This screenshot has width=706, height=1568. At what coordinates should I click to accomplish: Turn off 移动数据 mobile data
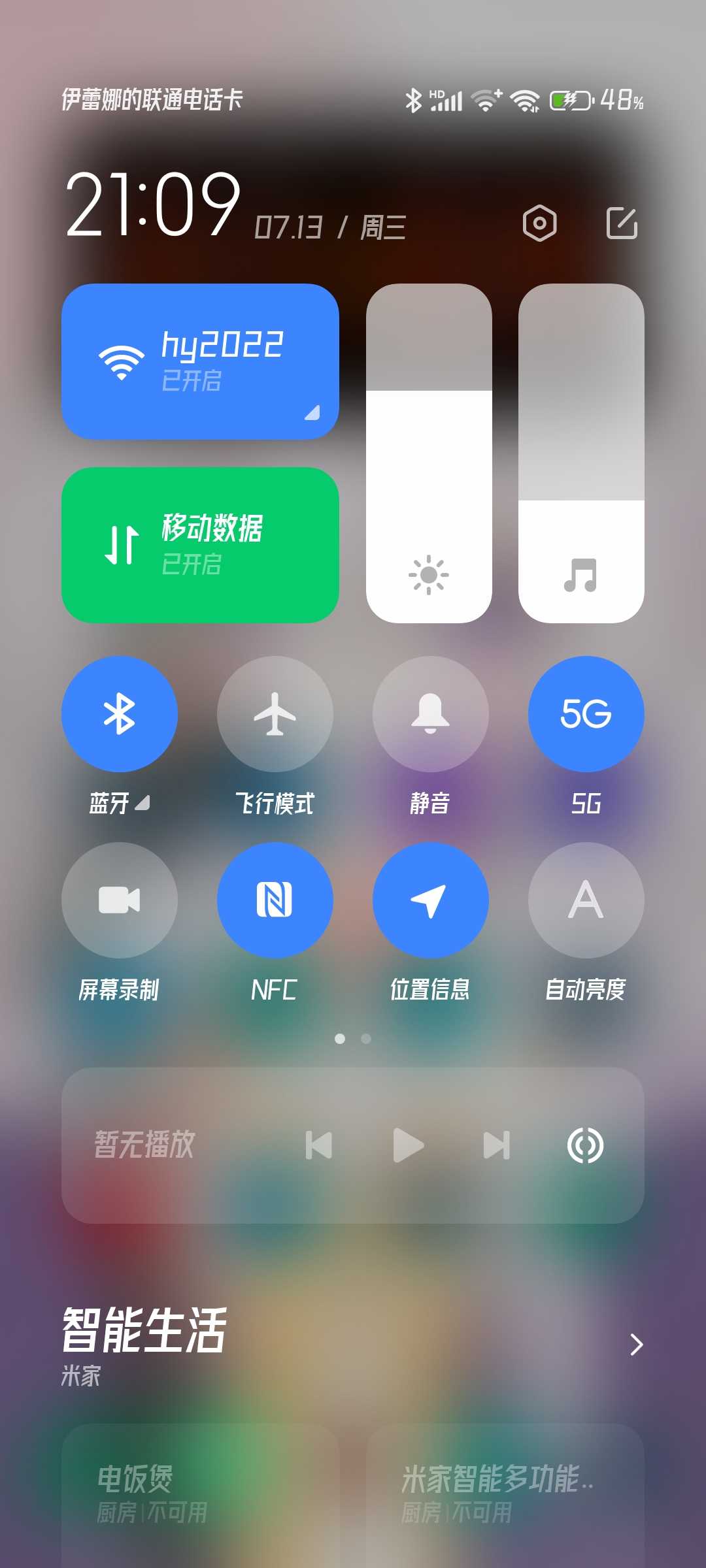click(x=200, y=545)
